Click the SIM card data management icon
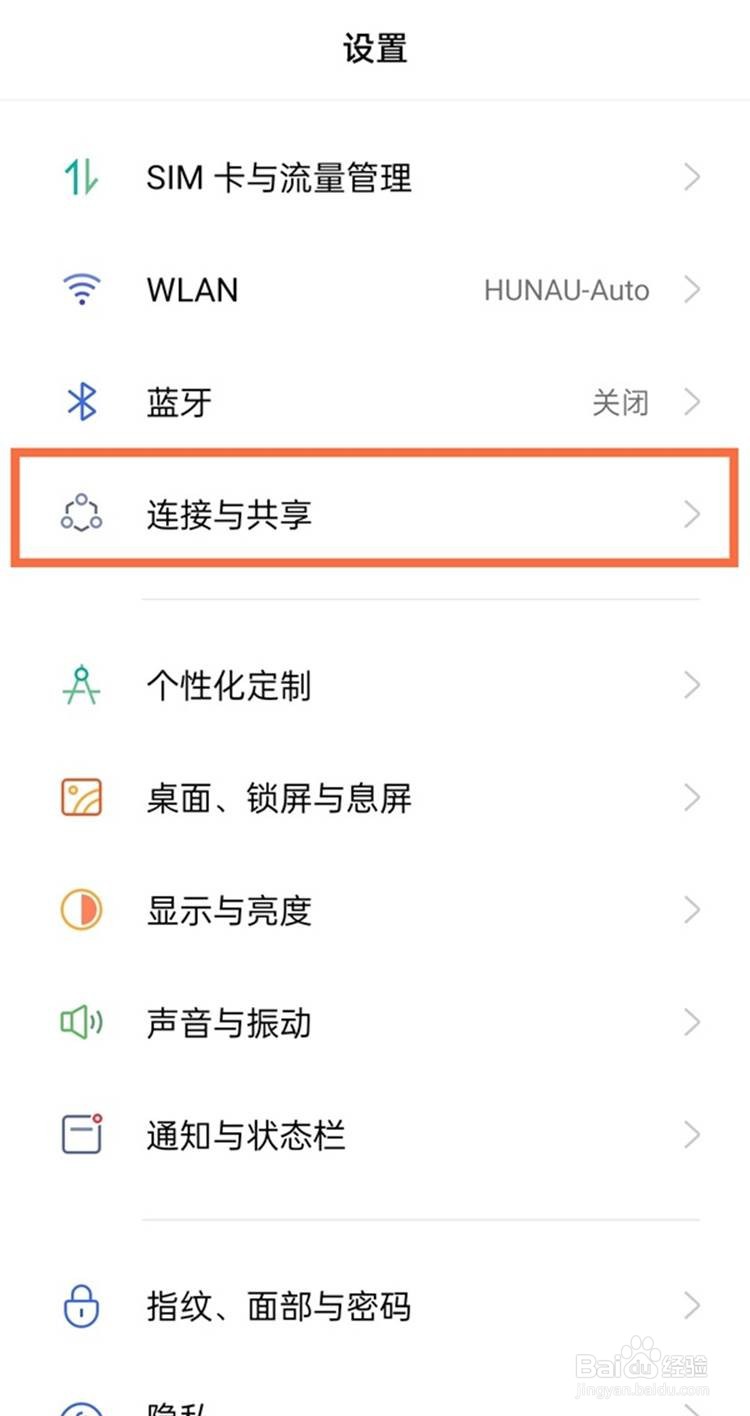 pos(81,177)
